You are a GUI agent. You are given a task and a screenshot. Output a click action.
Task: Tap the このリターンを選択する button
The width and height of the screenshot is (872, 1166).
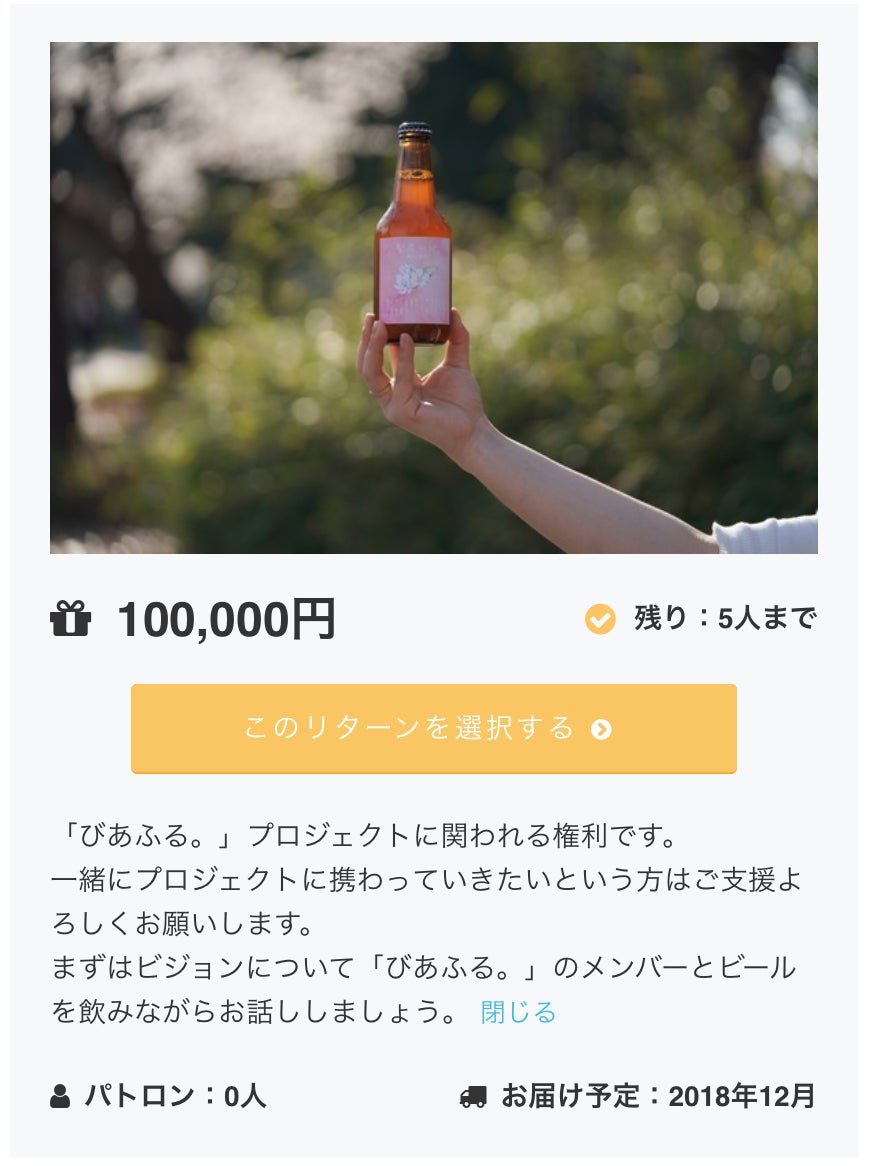pyautogui.click(x=433, y=728)
